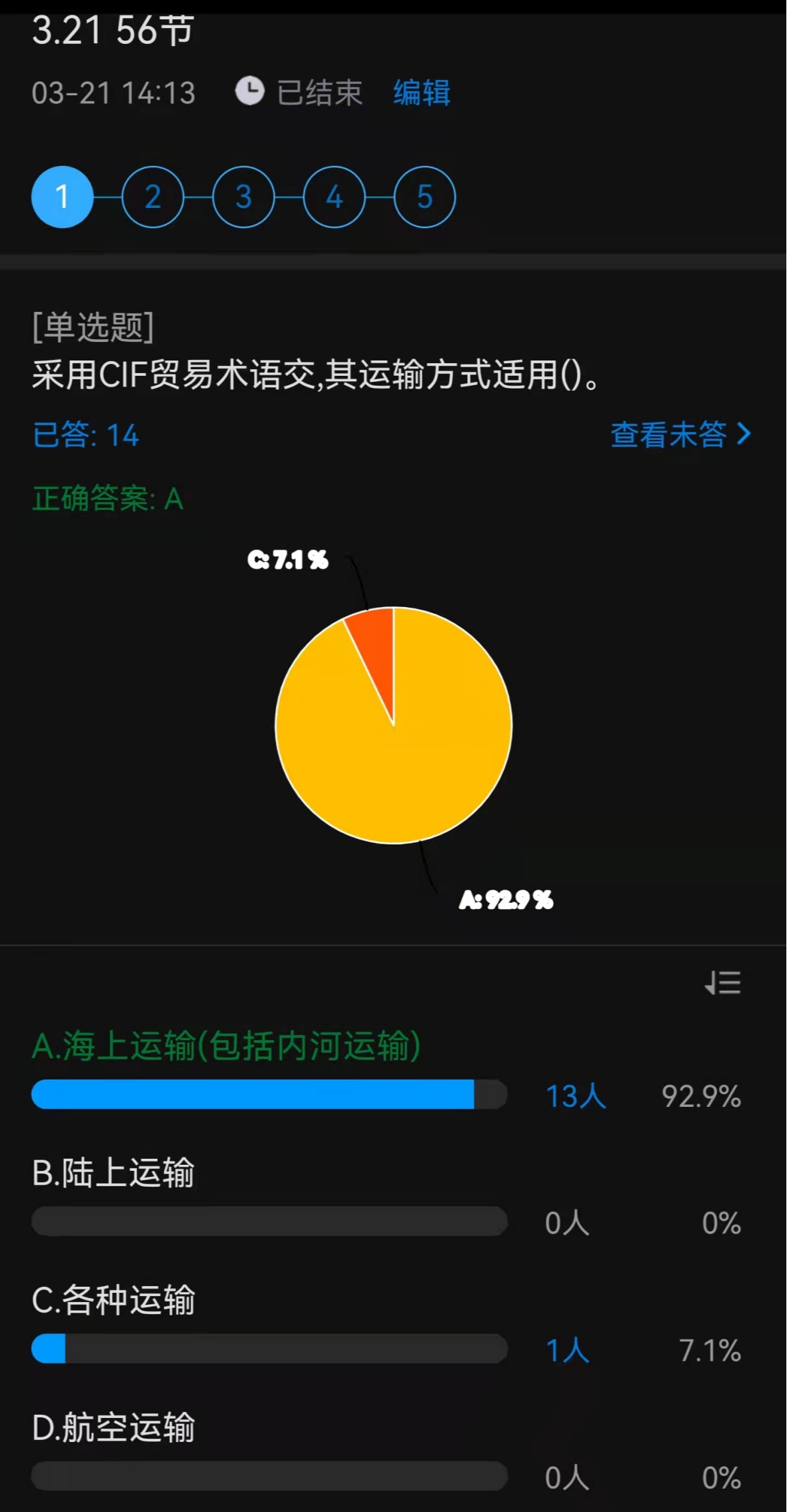Open the 13人 respondents for option A
787x1512 pixels.
coord(576,1096)
